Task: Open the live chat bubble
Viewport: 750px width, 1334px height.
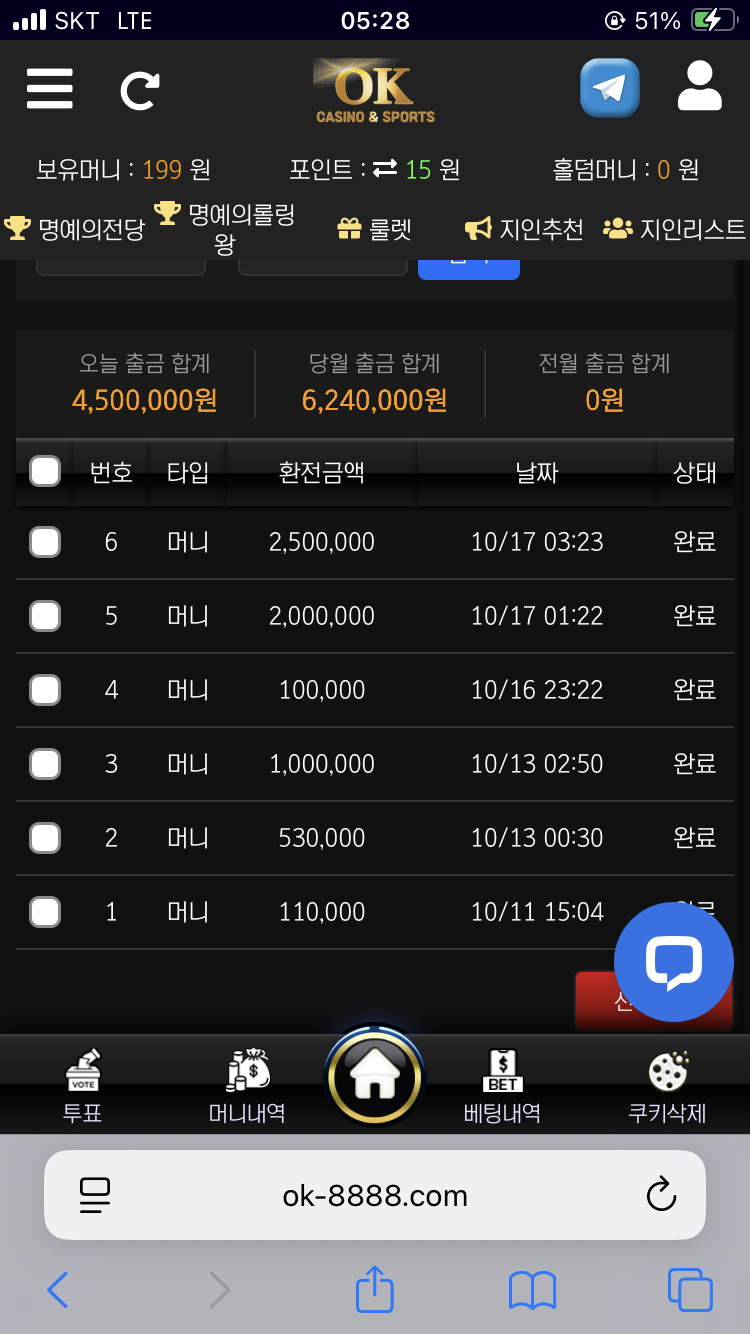Action: (x=673, y=961)
